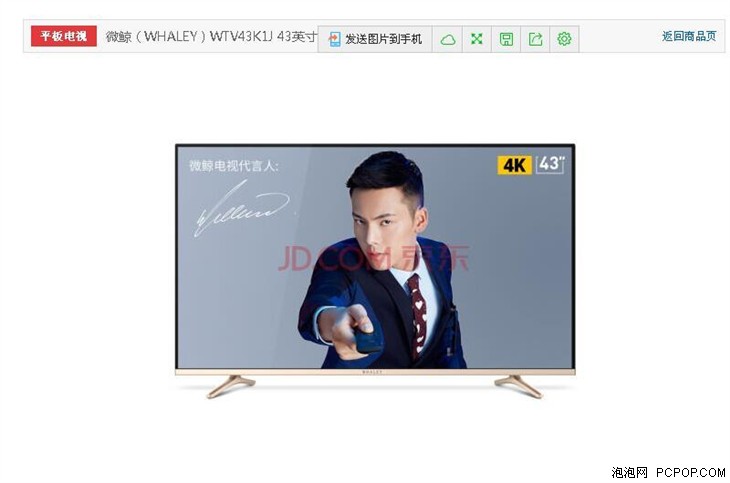Viewport: 730px width, 483px height.
Task: Tap the 发送图片到手机 button
Action: pos(375,39)
